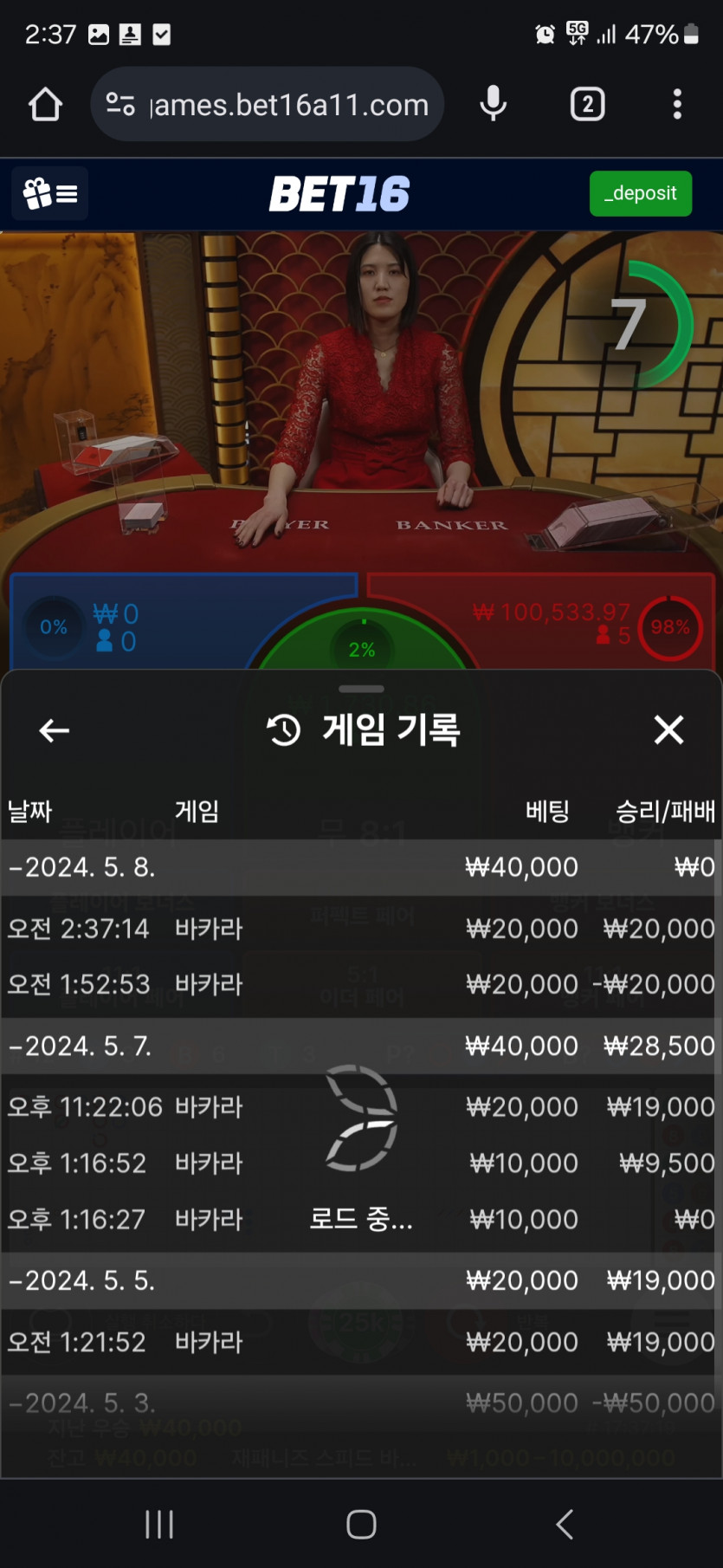The image size is (723, 1568).
Task: Open system recent apps
Action: [159, 1524]
